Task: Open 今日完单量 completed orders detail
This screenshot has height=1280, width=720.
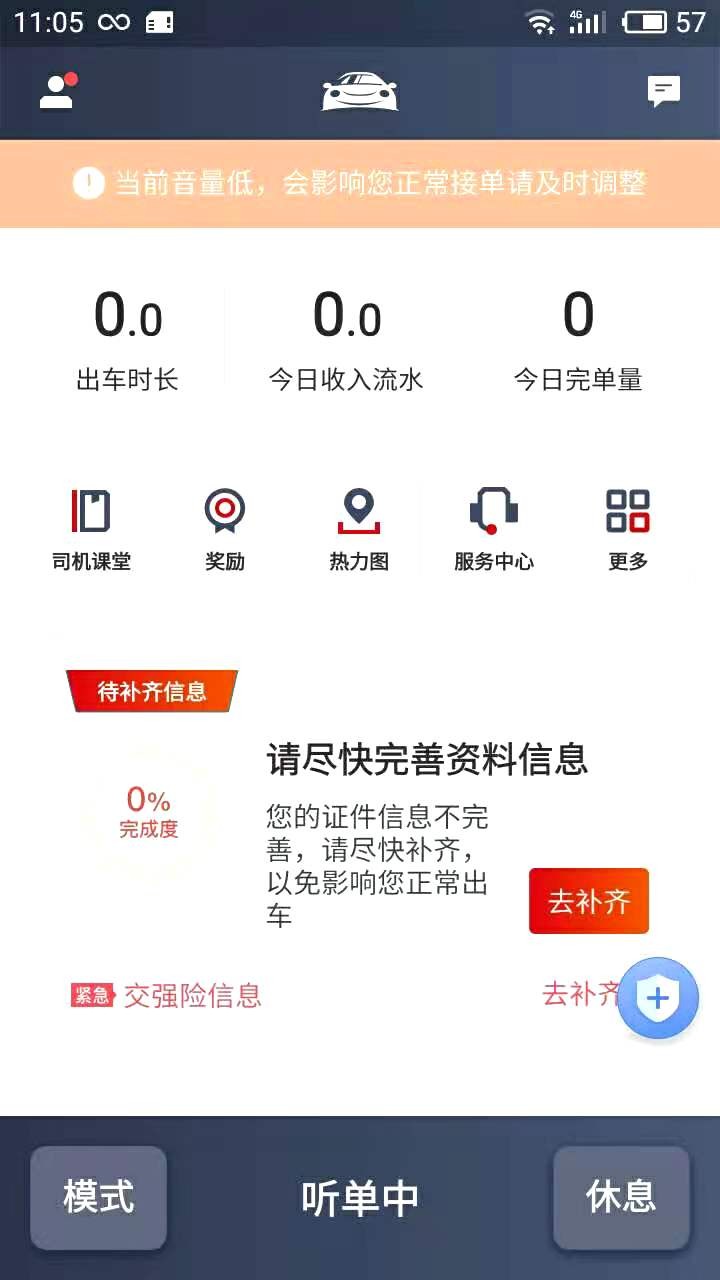Action: tap(578, 340)
